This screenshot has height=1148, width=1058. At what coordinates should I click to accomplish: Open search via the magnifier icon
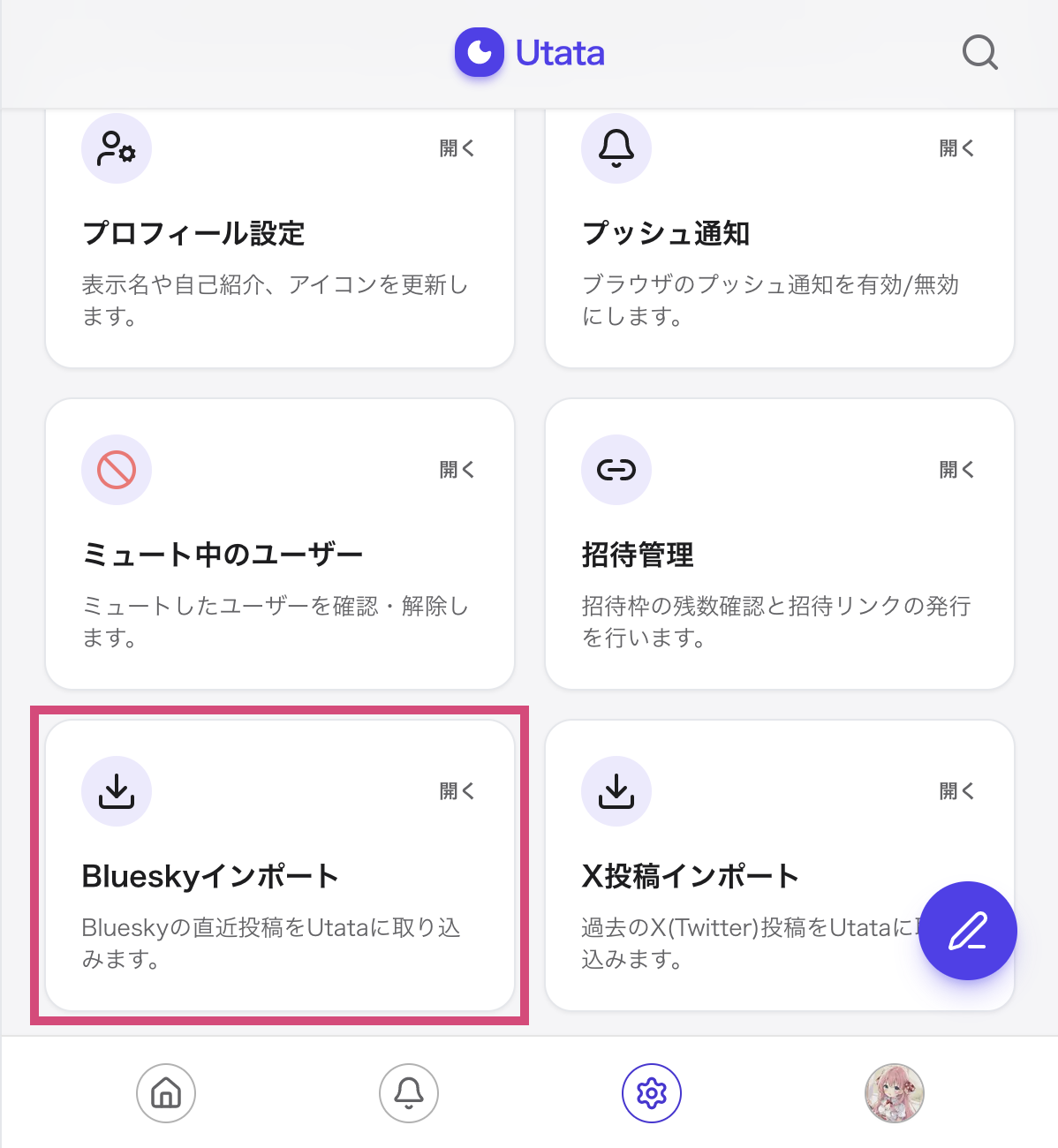pos(979,53)
